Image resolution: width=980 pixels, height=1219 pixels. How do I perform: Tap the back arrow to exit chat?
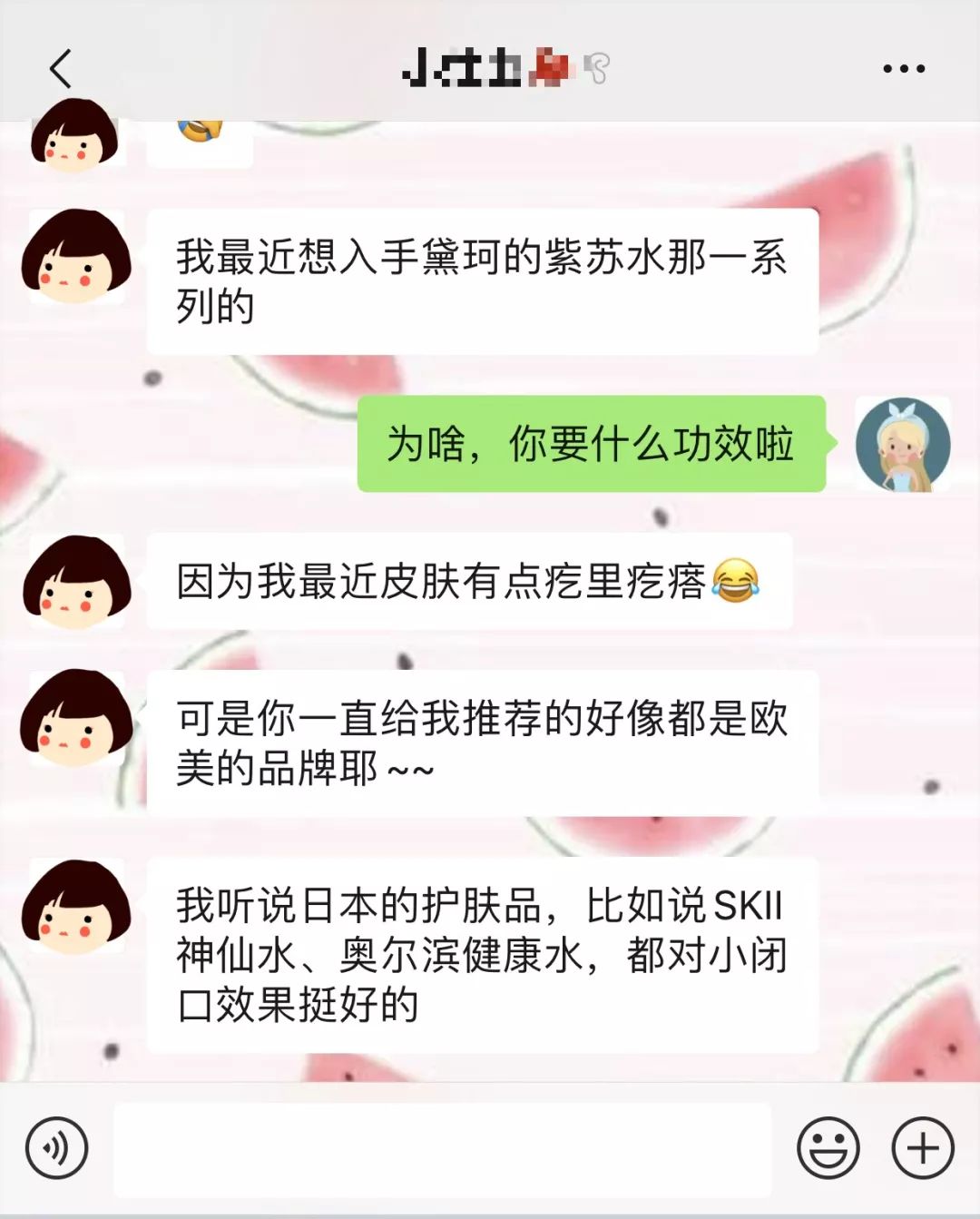pos(60,68)
